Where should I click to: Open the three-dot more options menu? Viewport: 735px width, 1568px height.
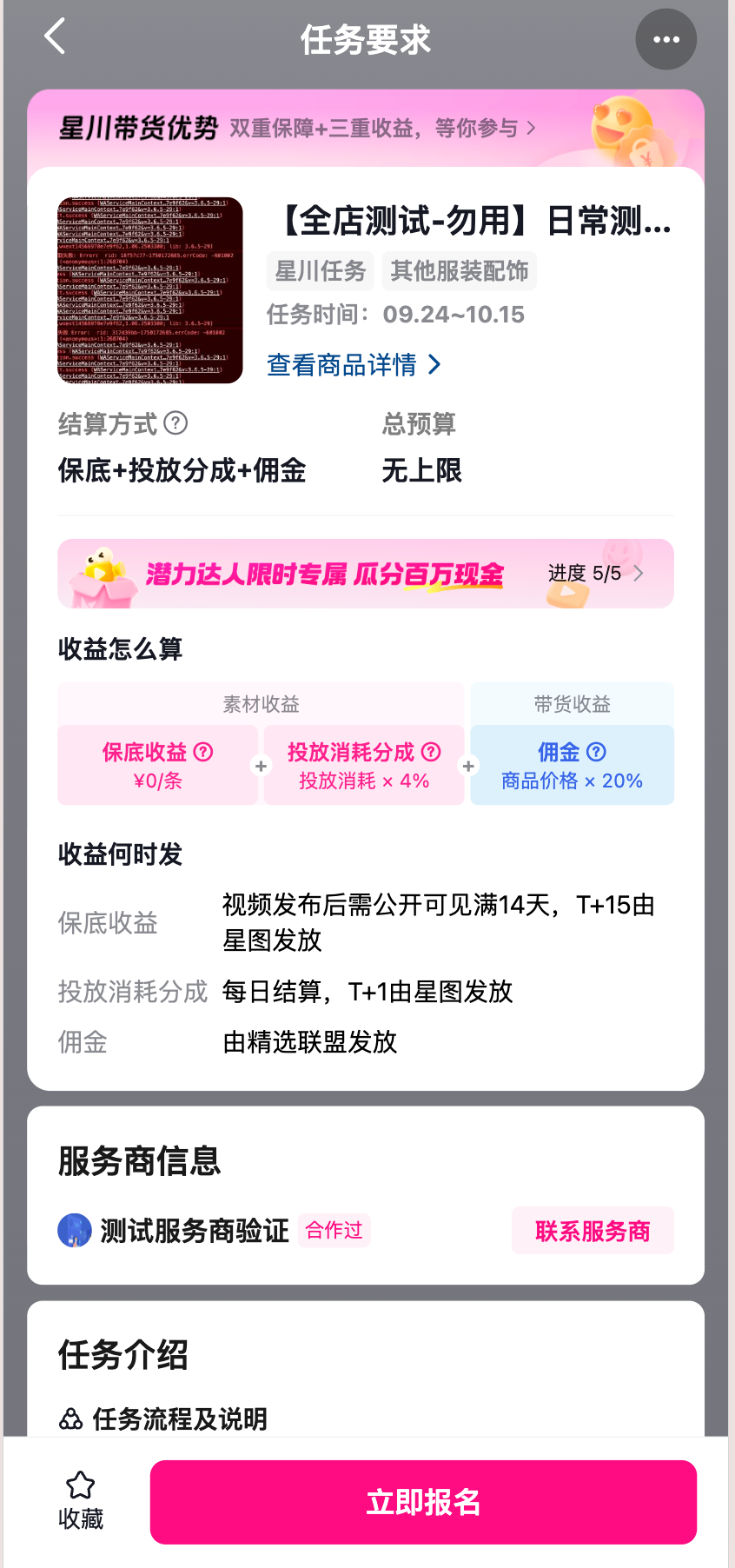click(x=665, y=39)
